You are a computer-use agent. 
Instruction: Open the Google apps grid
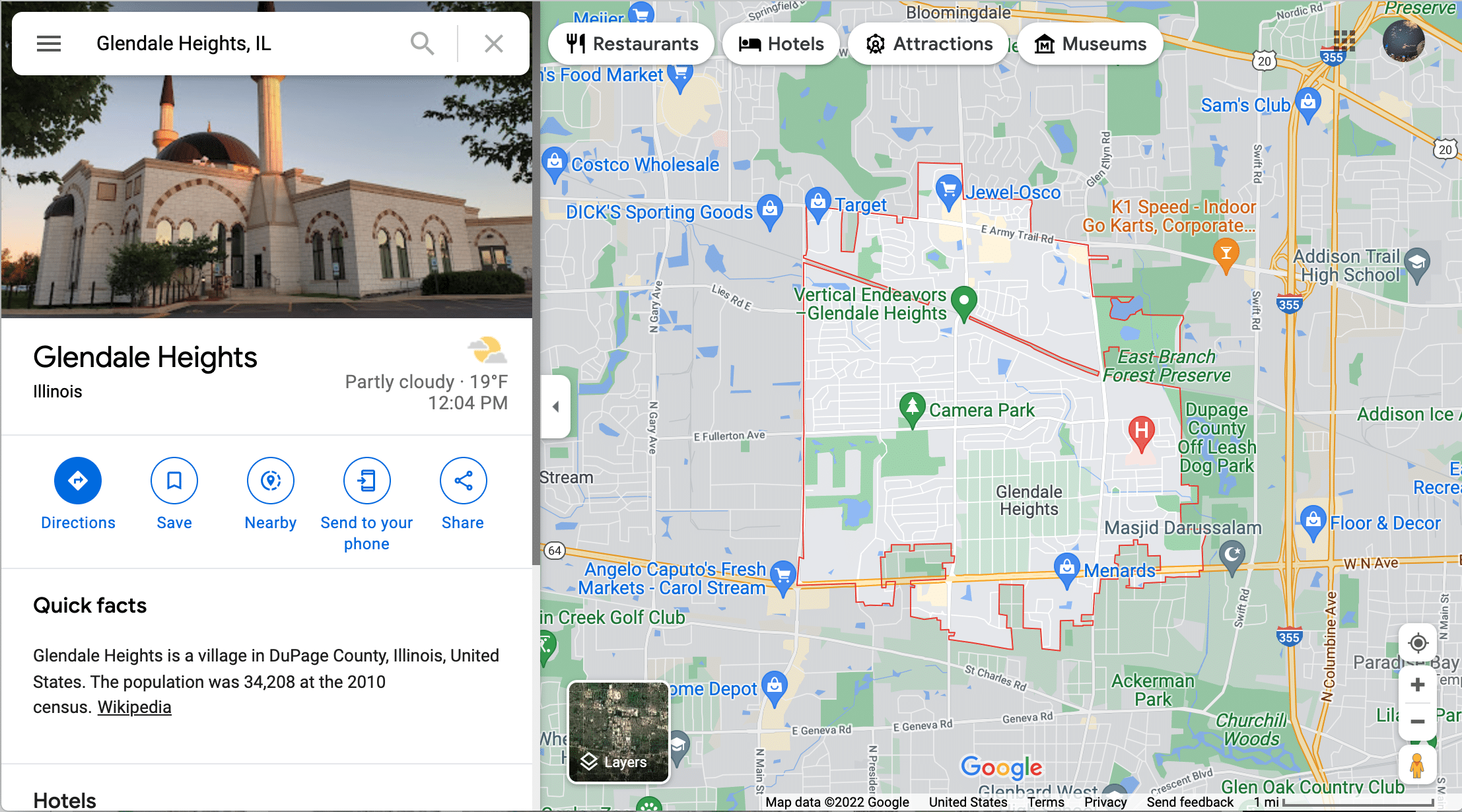coord(1344,41)
